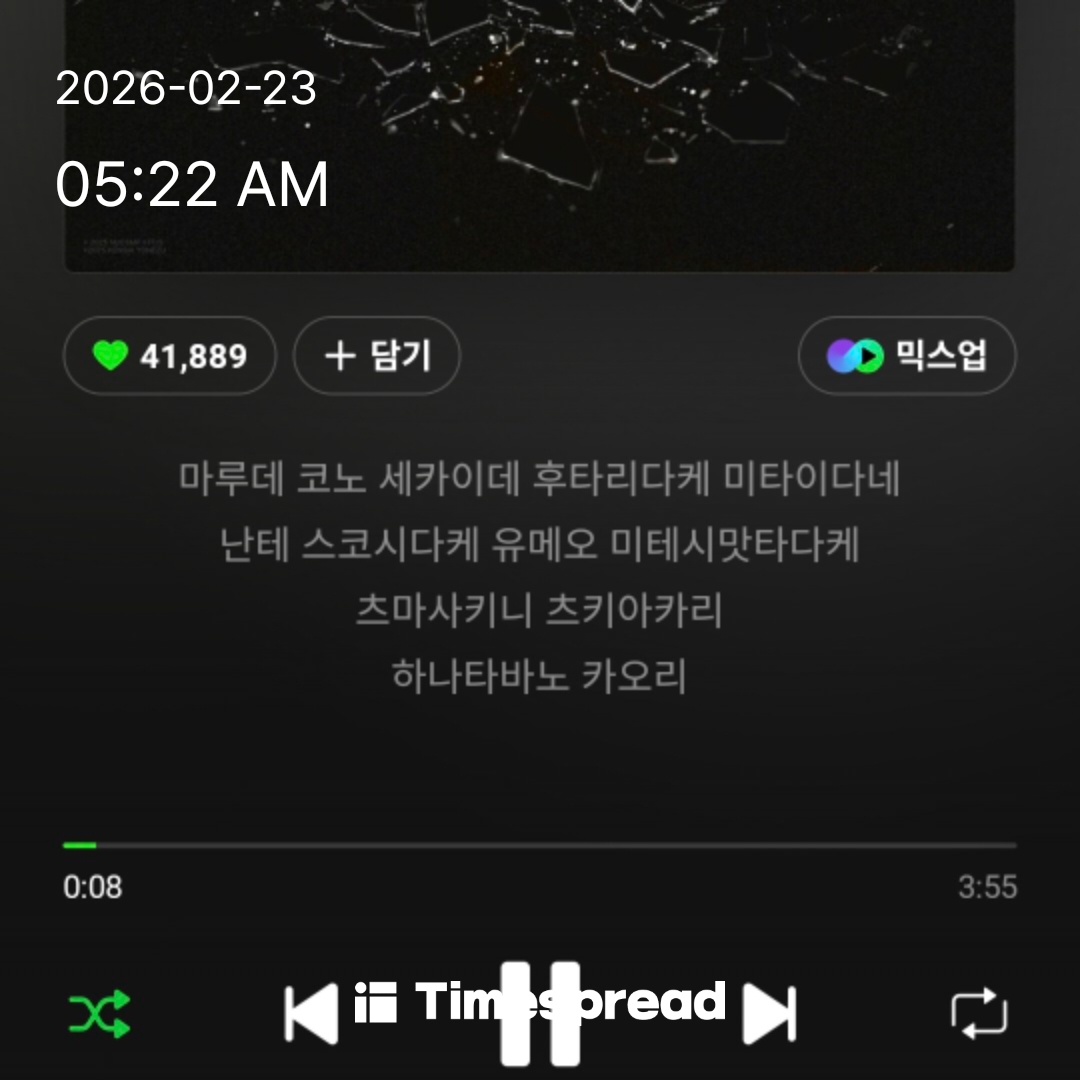
Task: Change the repeat mode
Action: coord(978,1014)
